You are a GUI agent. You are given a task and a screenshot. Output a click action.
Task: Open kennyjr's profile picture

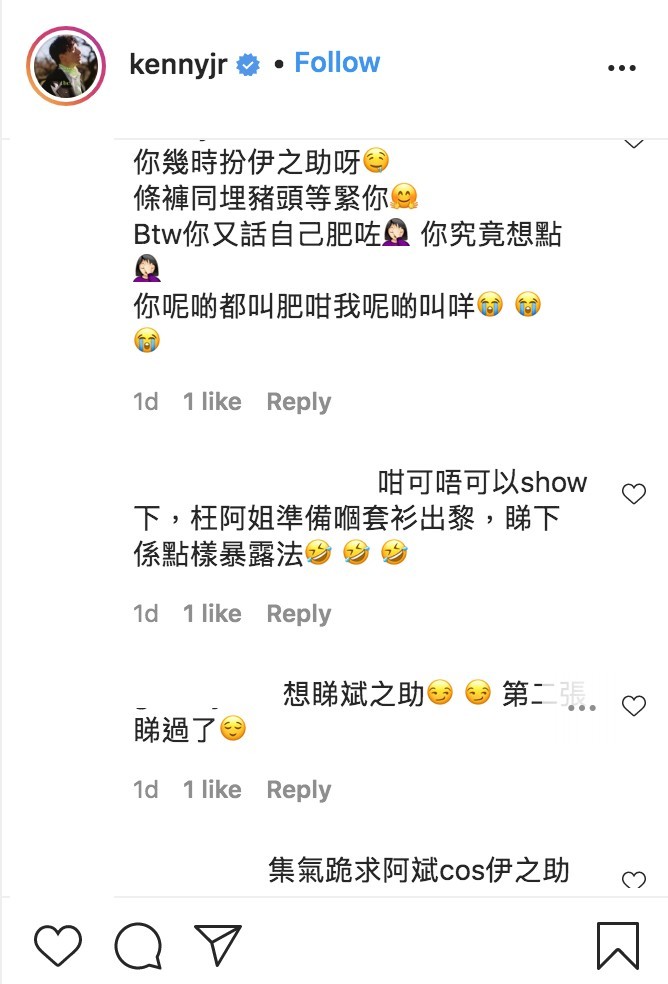point(66,66)
